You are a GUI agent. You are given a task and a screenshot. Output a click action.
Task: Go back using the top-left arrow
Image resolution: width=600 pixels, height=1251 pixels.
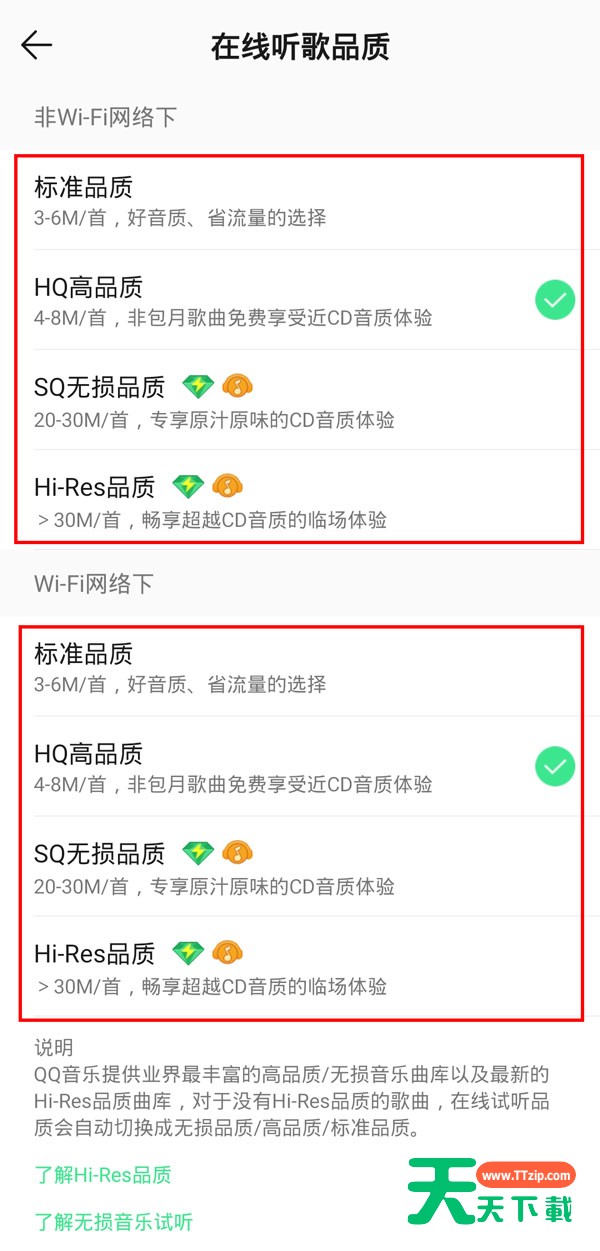37,46
